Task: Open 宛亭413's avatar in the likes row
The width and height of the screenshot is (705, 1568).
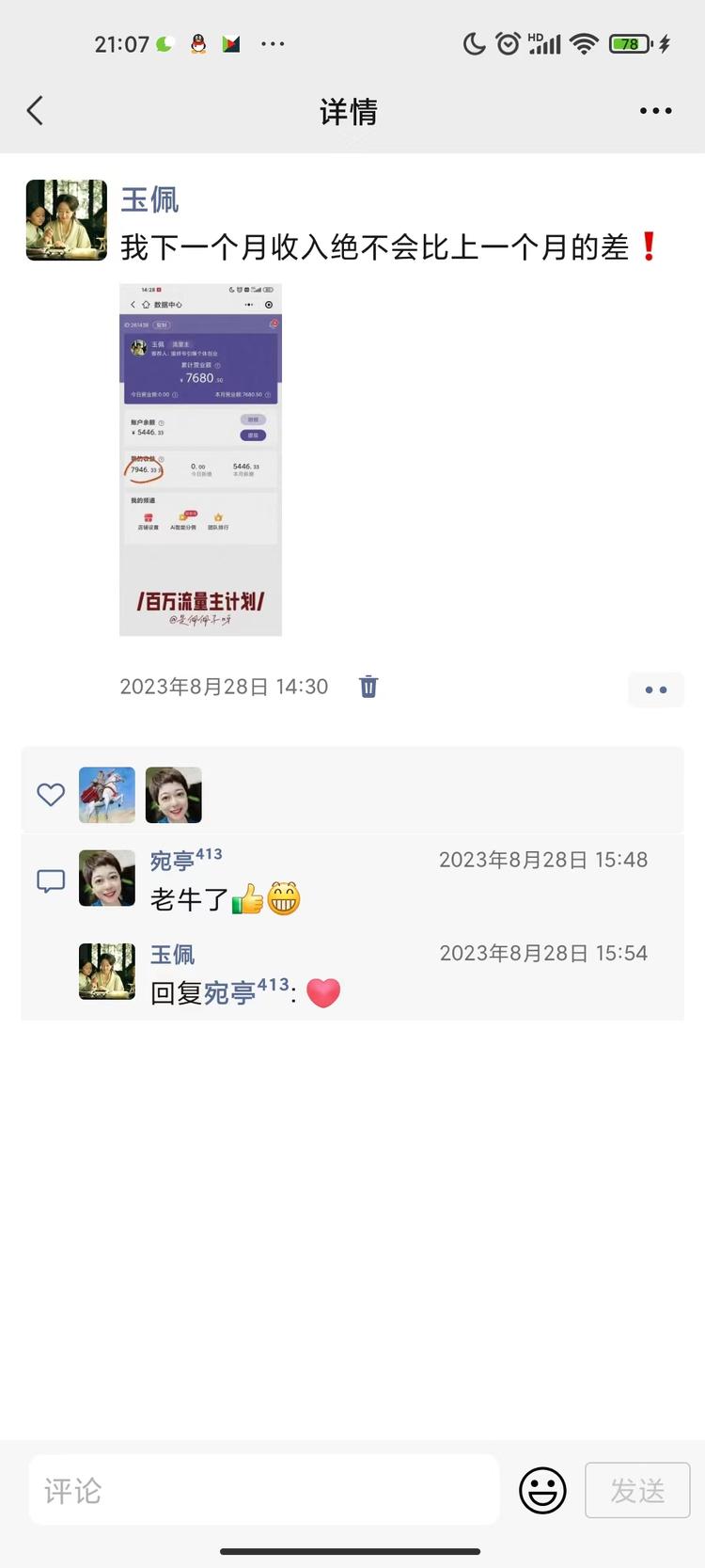Action: click(x=174, y=795)
